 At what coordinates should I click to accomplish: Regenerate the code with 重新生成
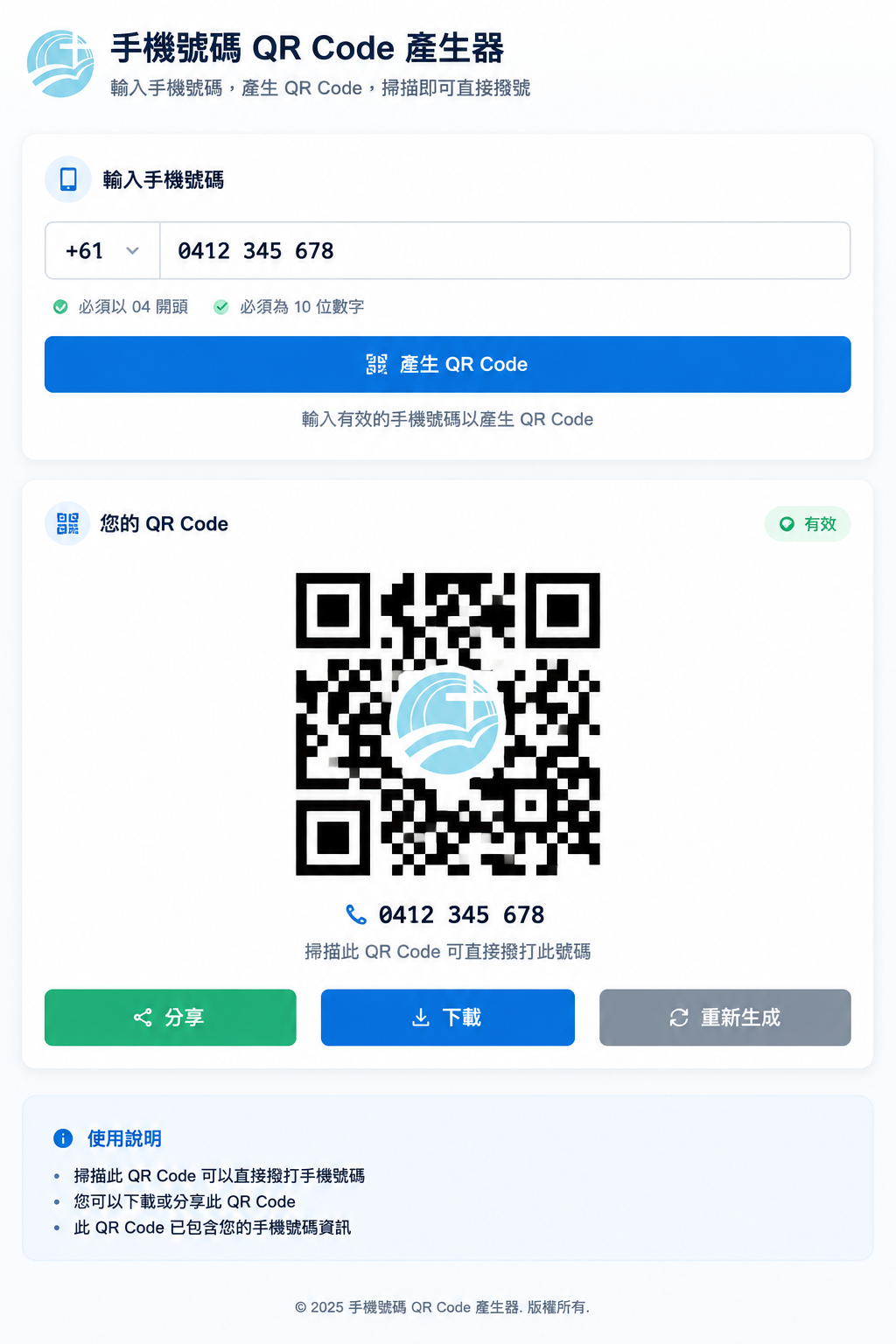pos(725,1018)
